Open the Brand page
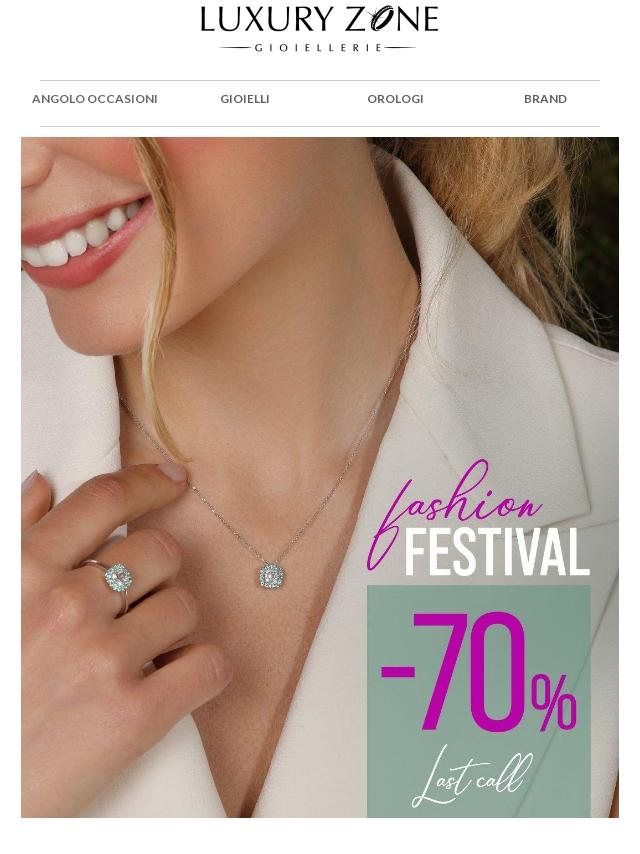Image resolution: width=640 pixels, height=854 pixels. tap(545, 99)
